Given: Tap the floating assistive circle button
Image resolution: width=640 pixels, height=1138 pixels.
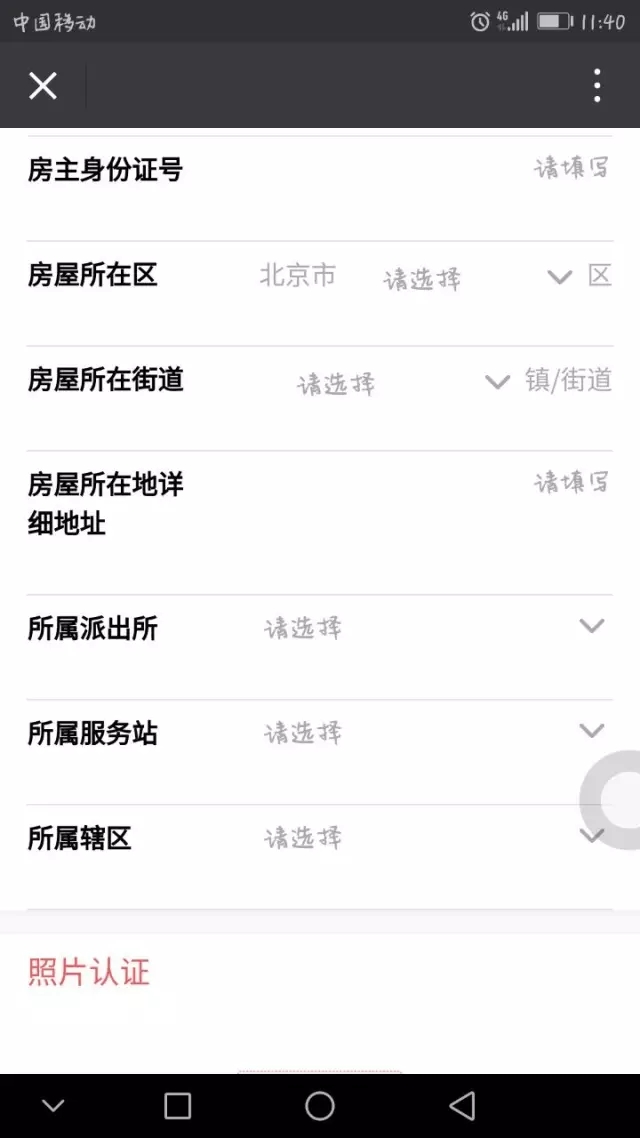Looking at the screenshot, I should pos(614,800).
